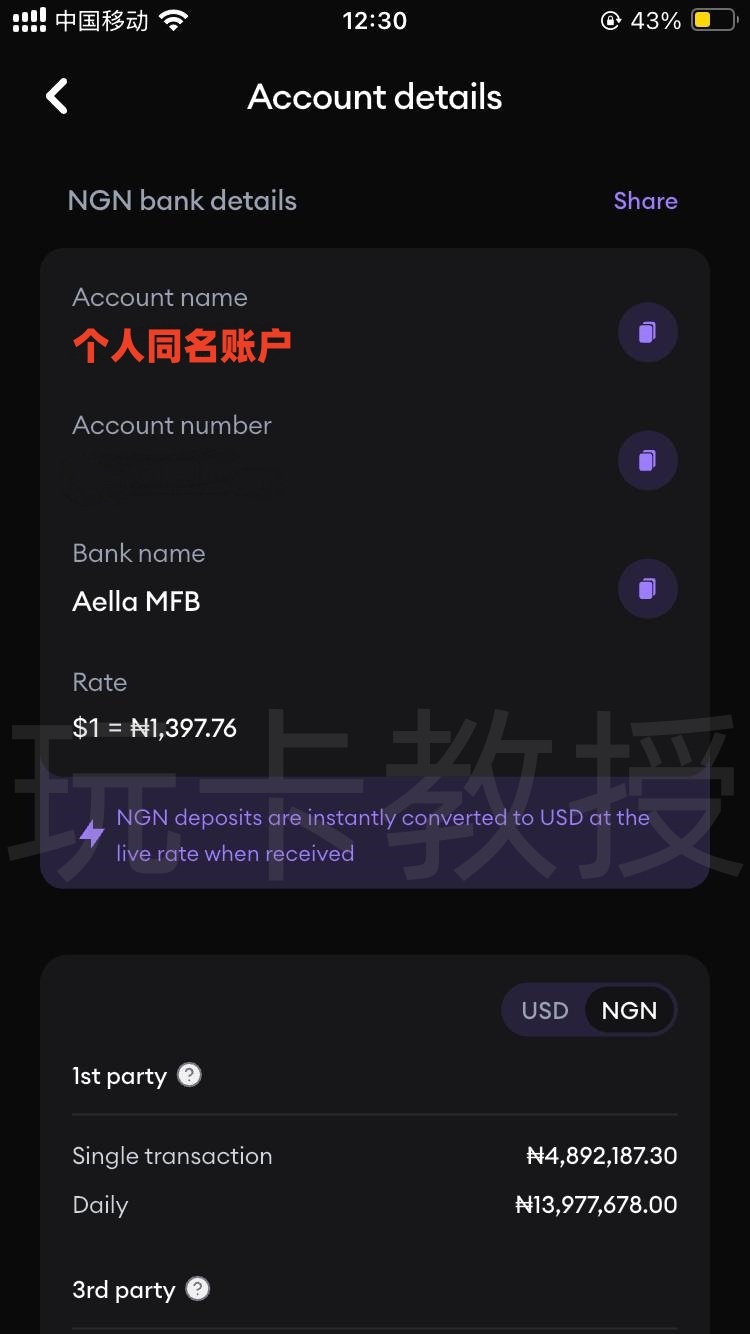
Task: Copy the account name using its copy icon
Action: click(647, 332)
